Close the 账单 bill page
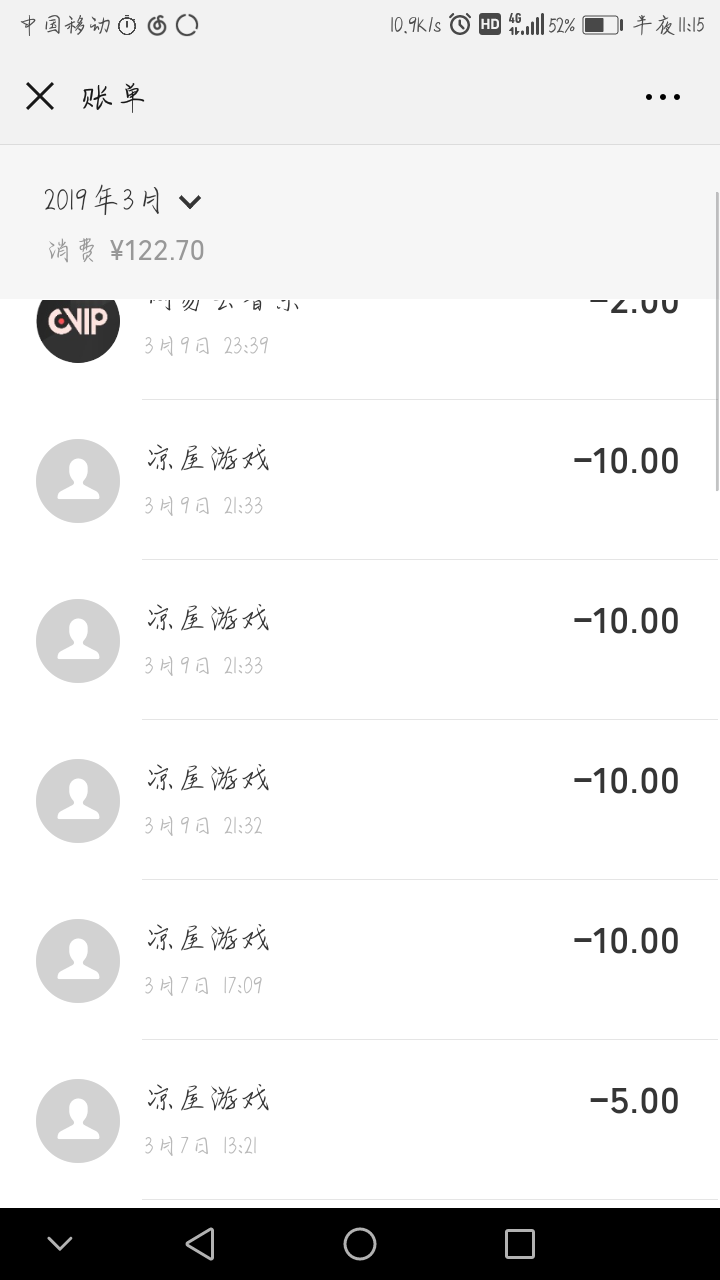This screenshot has width=720, height=1280. point(40,97)
